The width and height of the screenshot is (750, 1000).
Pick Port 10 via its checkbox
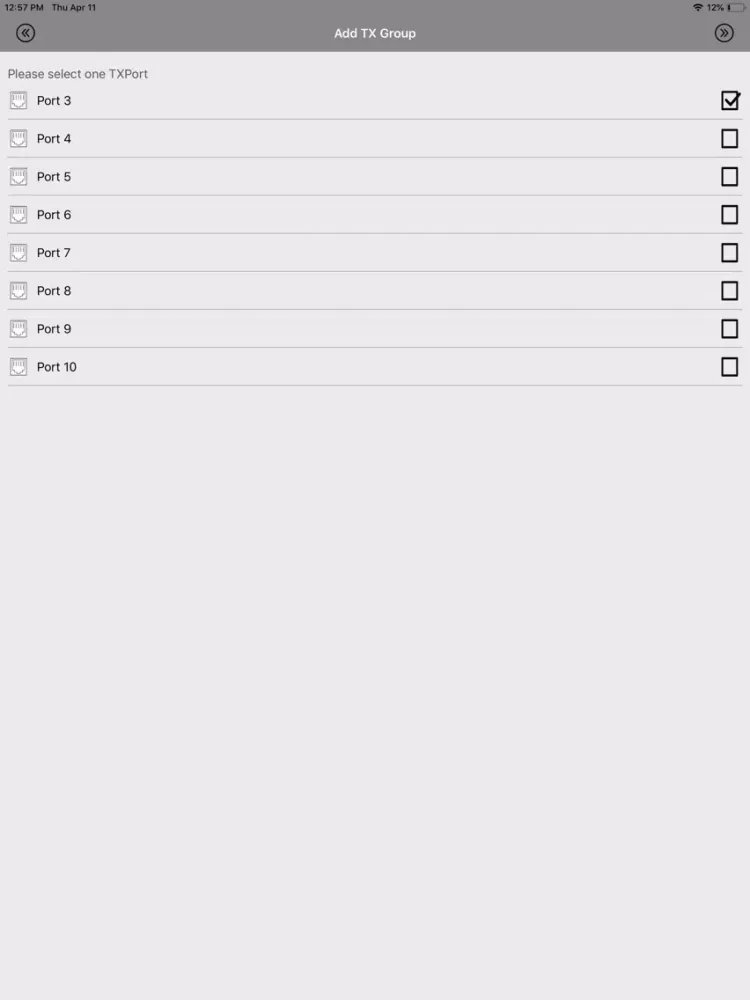[730, 367]
